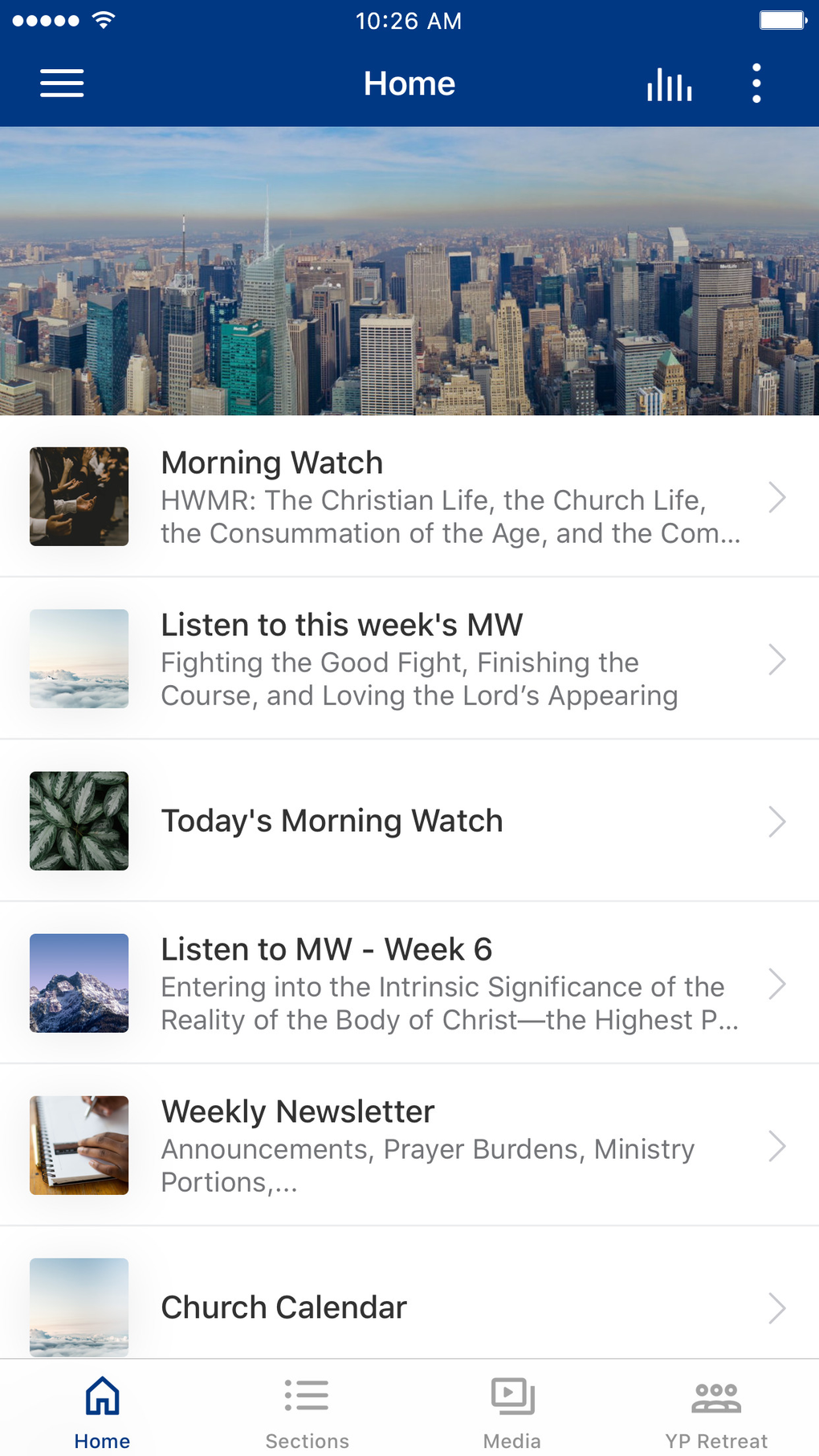Open the three-dot overflow menu
This screenshot has width=819, height=1456.
click(x=756, y=83)
